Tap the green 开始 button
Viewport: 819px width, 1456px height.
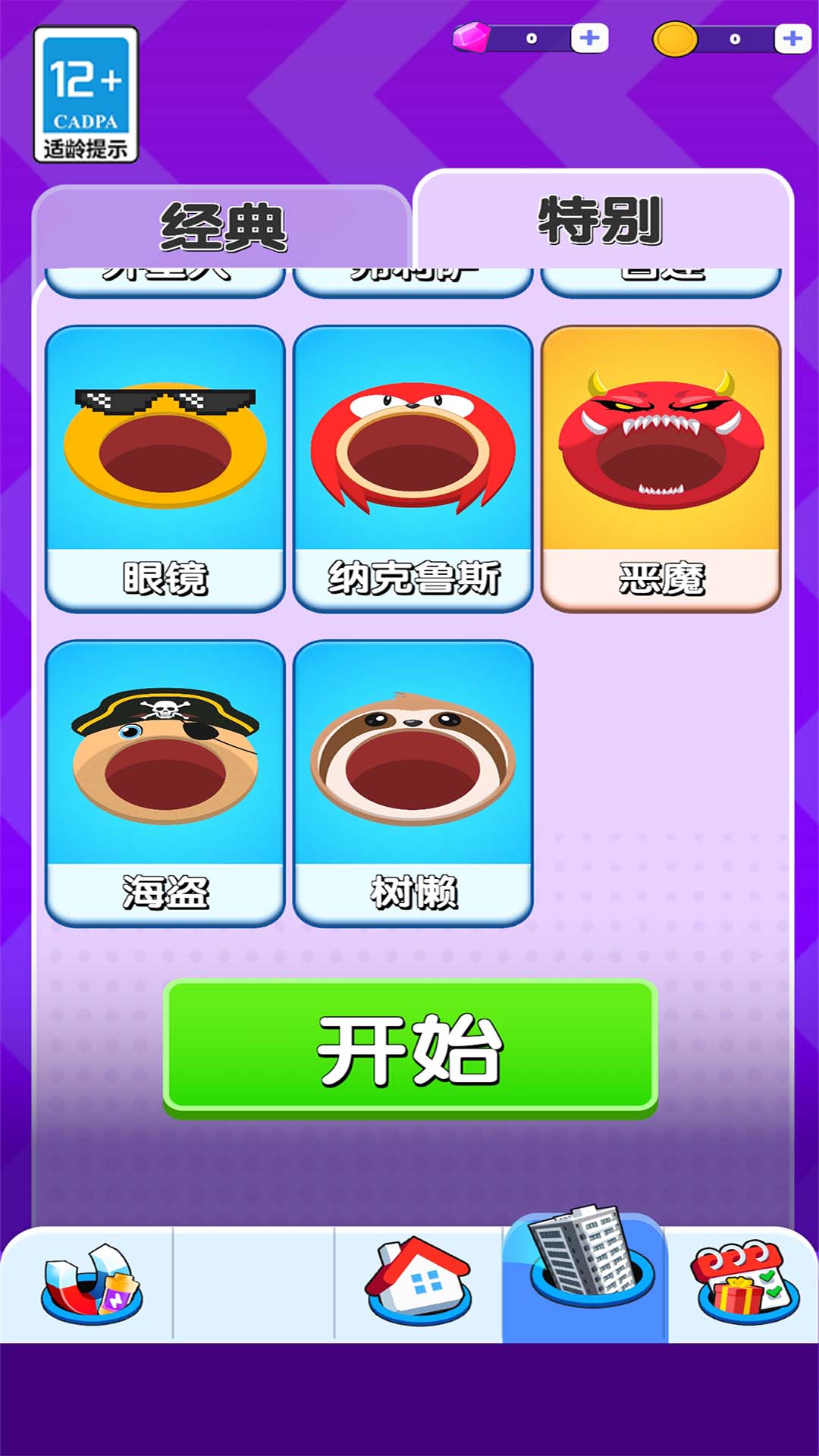pos(410,1049)
